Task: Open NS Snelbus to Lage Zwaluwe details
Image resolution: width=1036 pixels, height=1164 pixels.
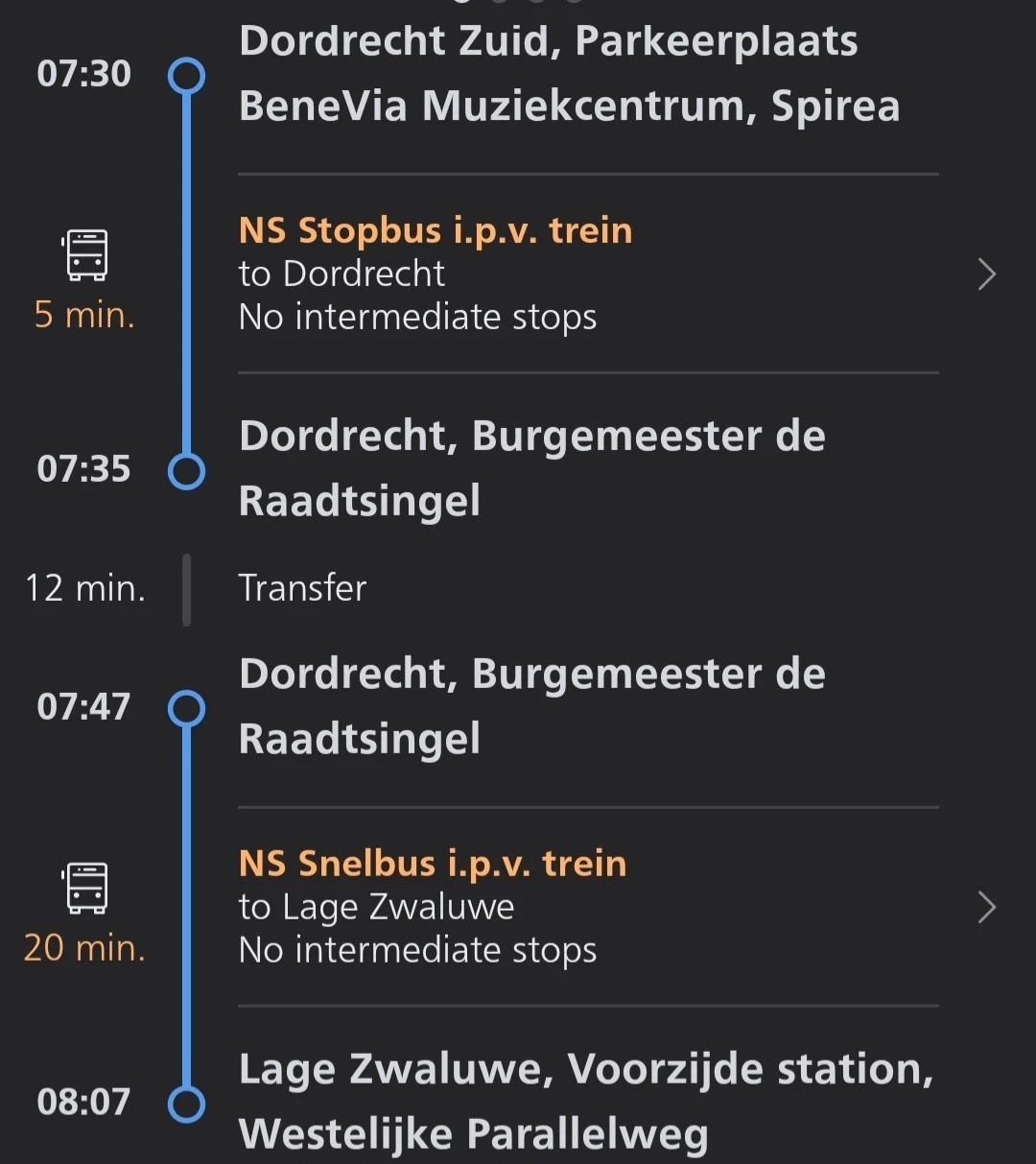Action: tap(986, 907)
